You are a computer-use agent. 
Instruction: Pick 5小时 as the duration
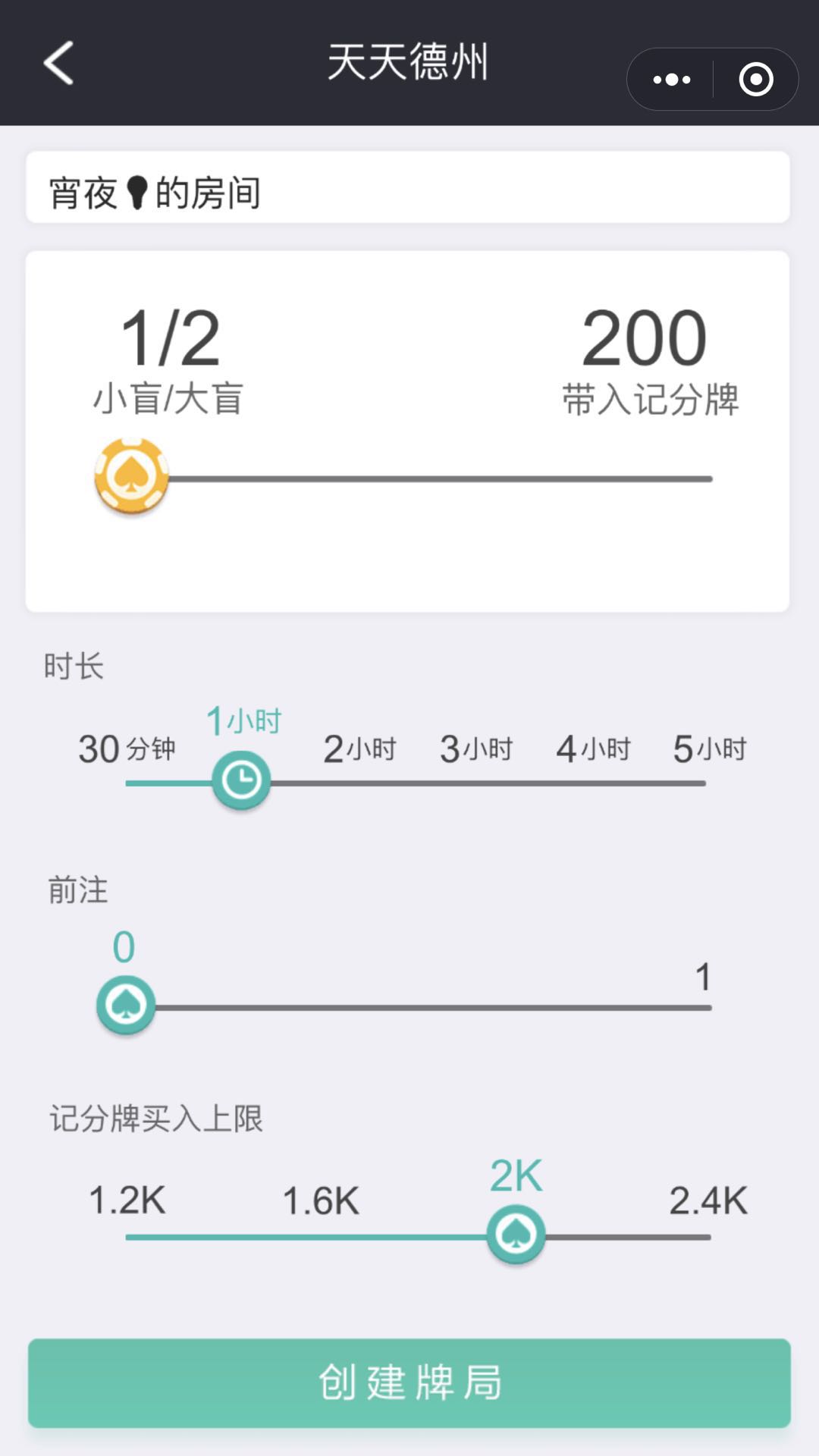point(710,749)
